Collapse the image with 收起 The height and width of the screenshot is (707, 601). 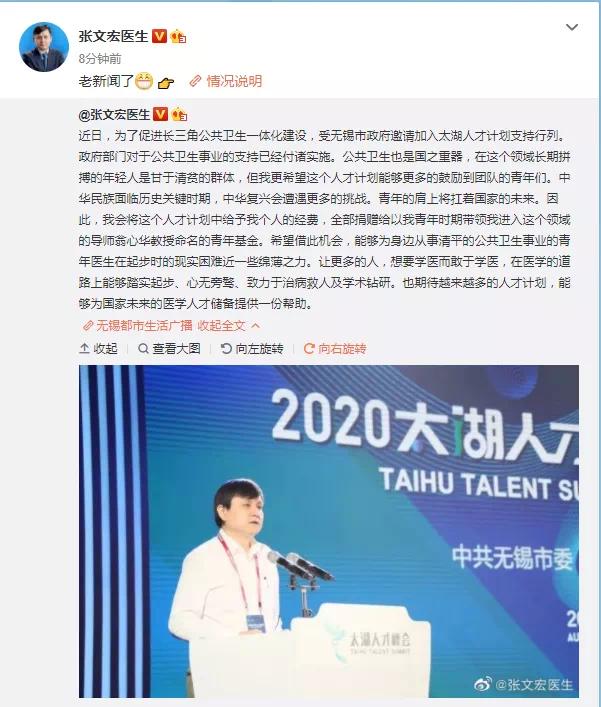(x=98, y=349)
